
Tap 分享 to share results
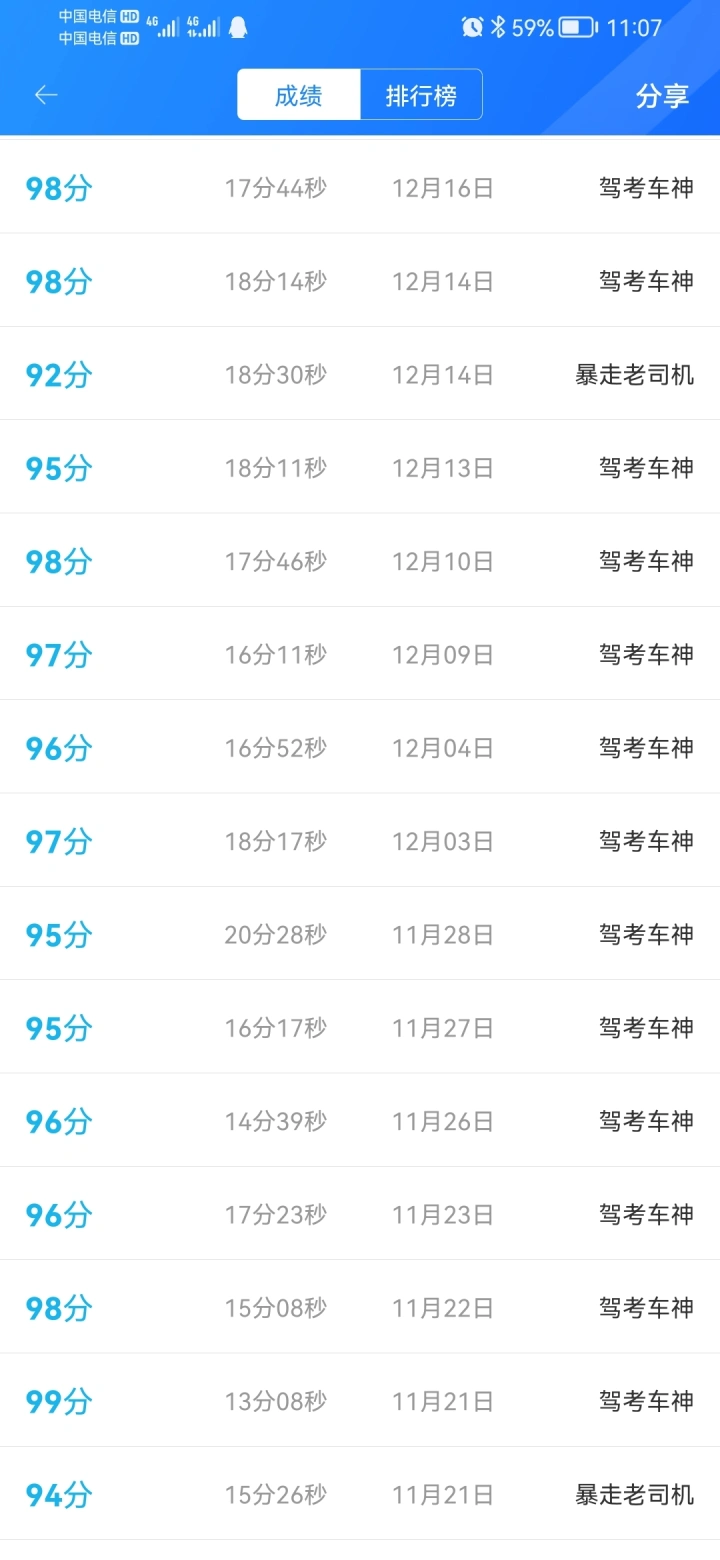[662, 96]
